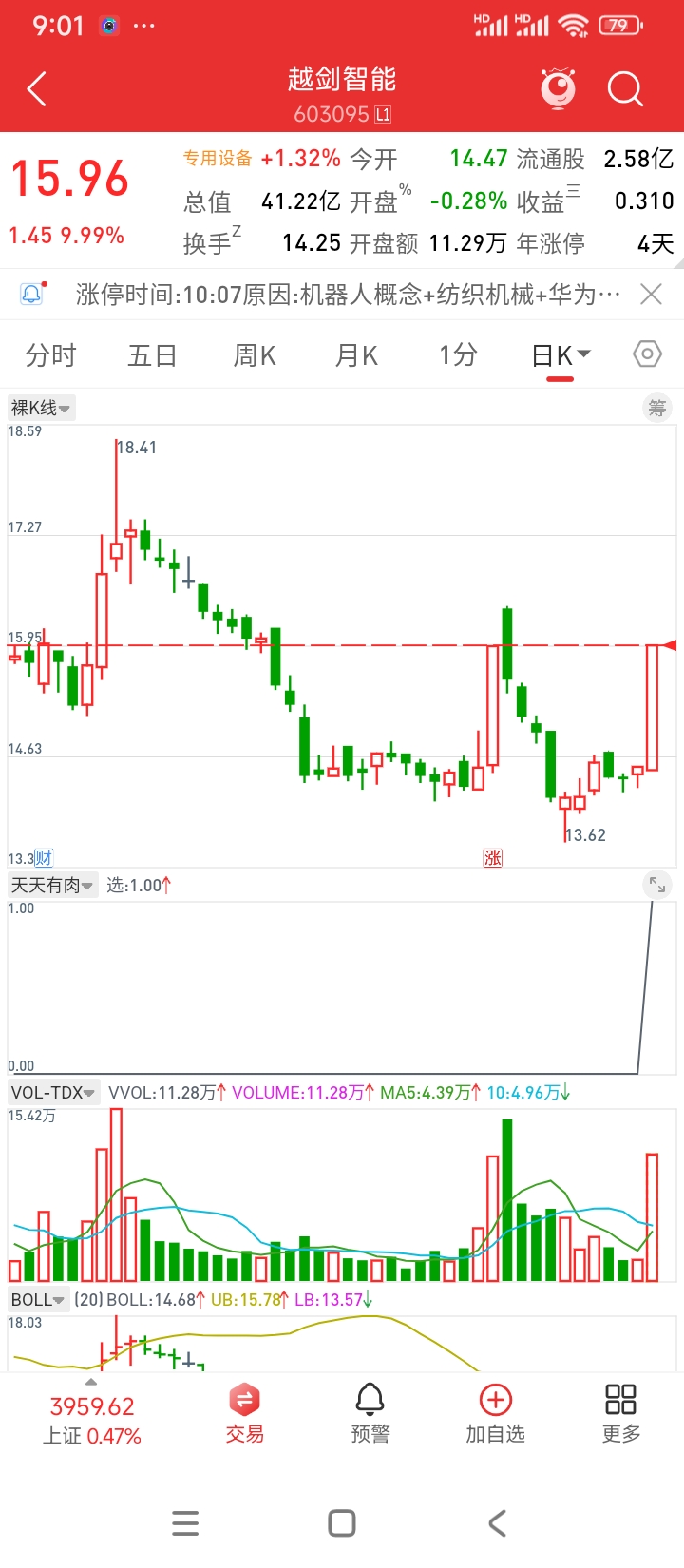Viewport: 684px width, 1568px height.
Task: Open the stock search magnifier
Action: [625, 89]
